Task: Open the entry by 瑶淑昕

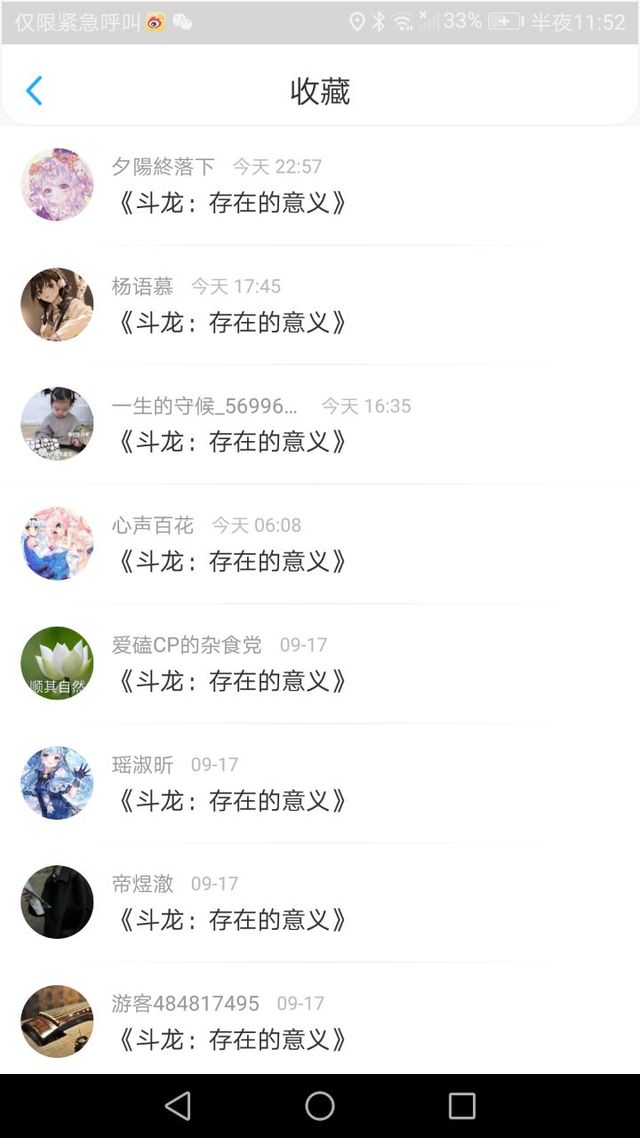Action: [232, 800]
